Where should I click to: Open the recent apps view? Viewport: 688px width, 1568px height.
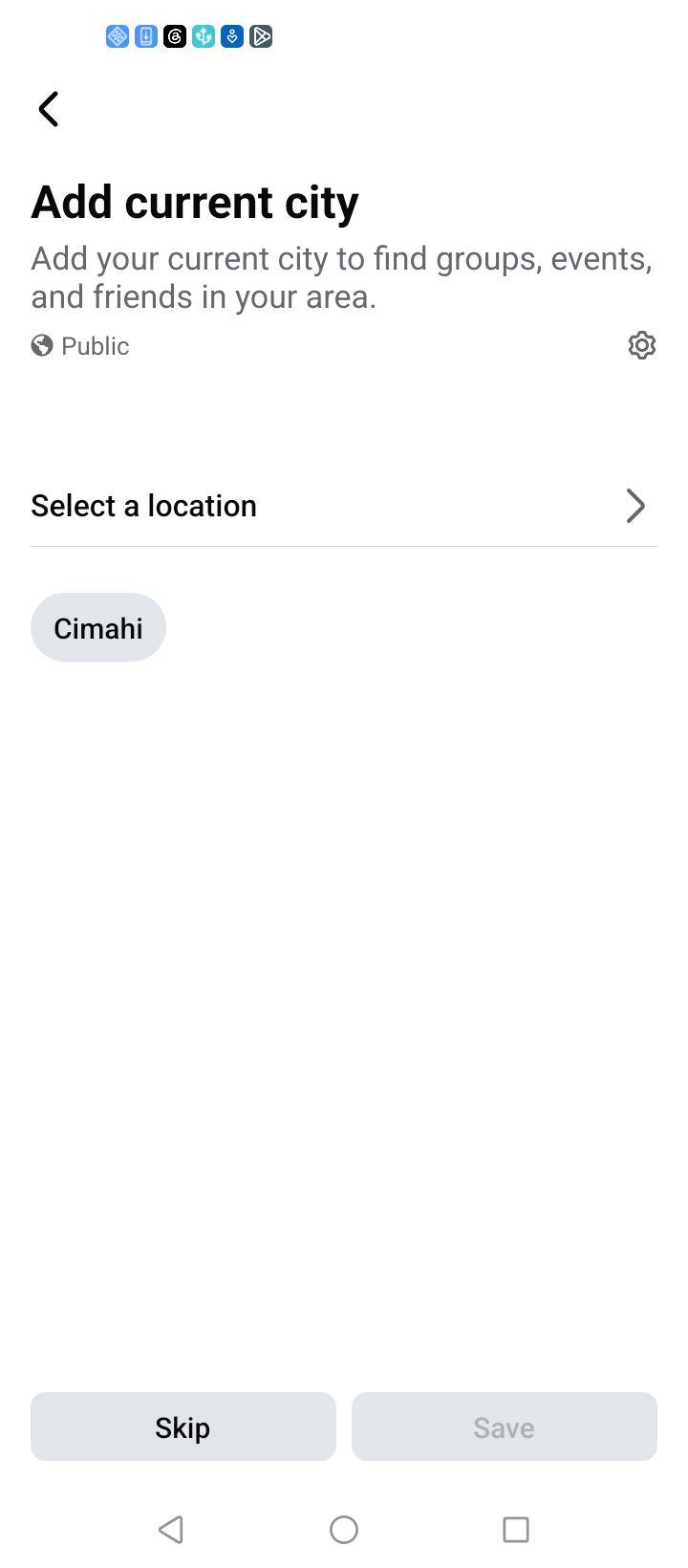pyautogui.click(x=516, y=1530)
